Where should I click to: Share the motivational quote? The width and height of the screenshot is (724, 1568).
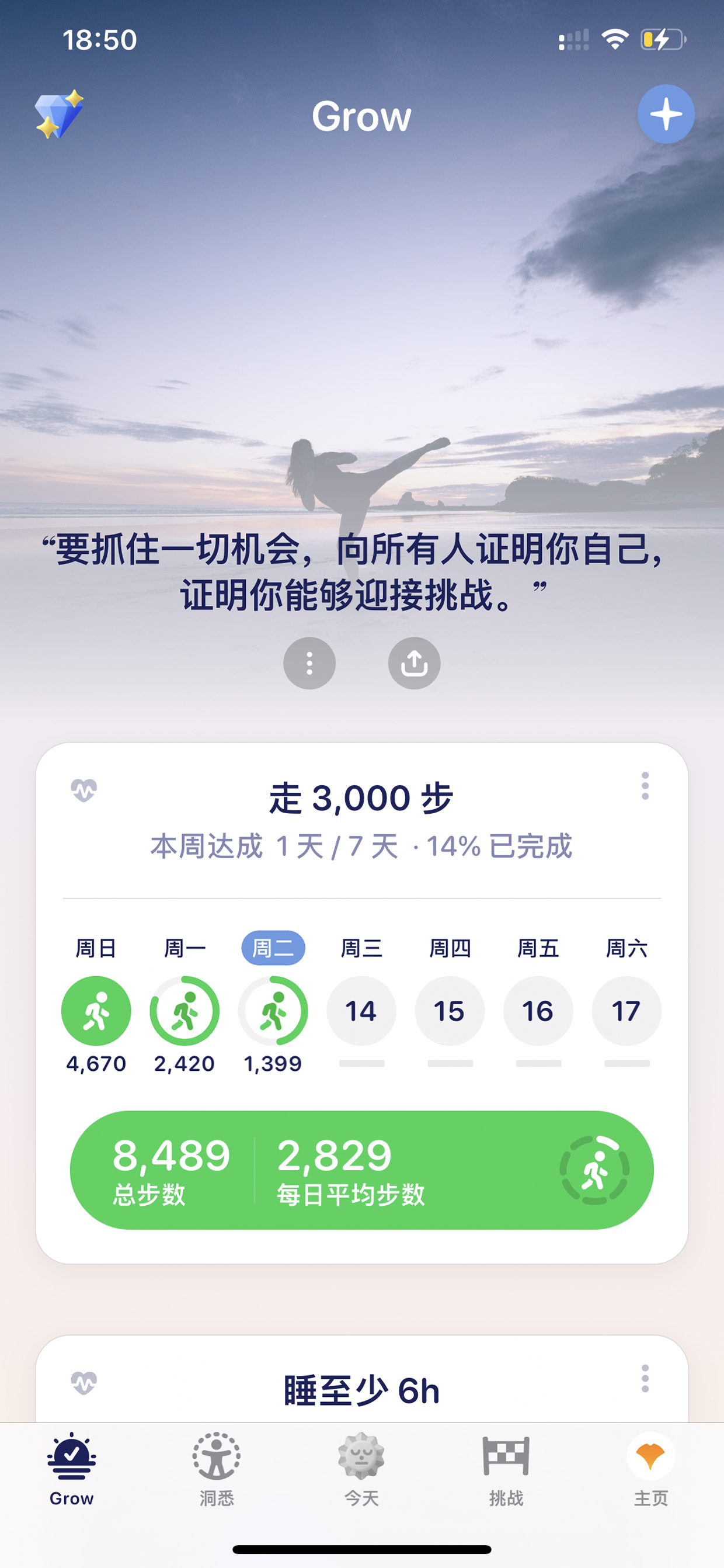pos(415,663)
